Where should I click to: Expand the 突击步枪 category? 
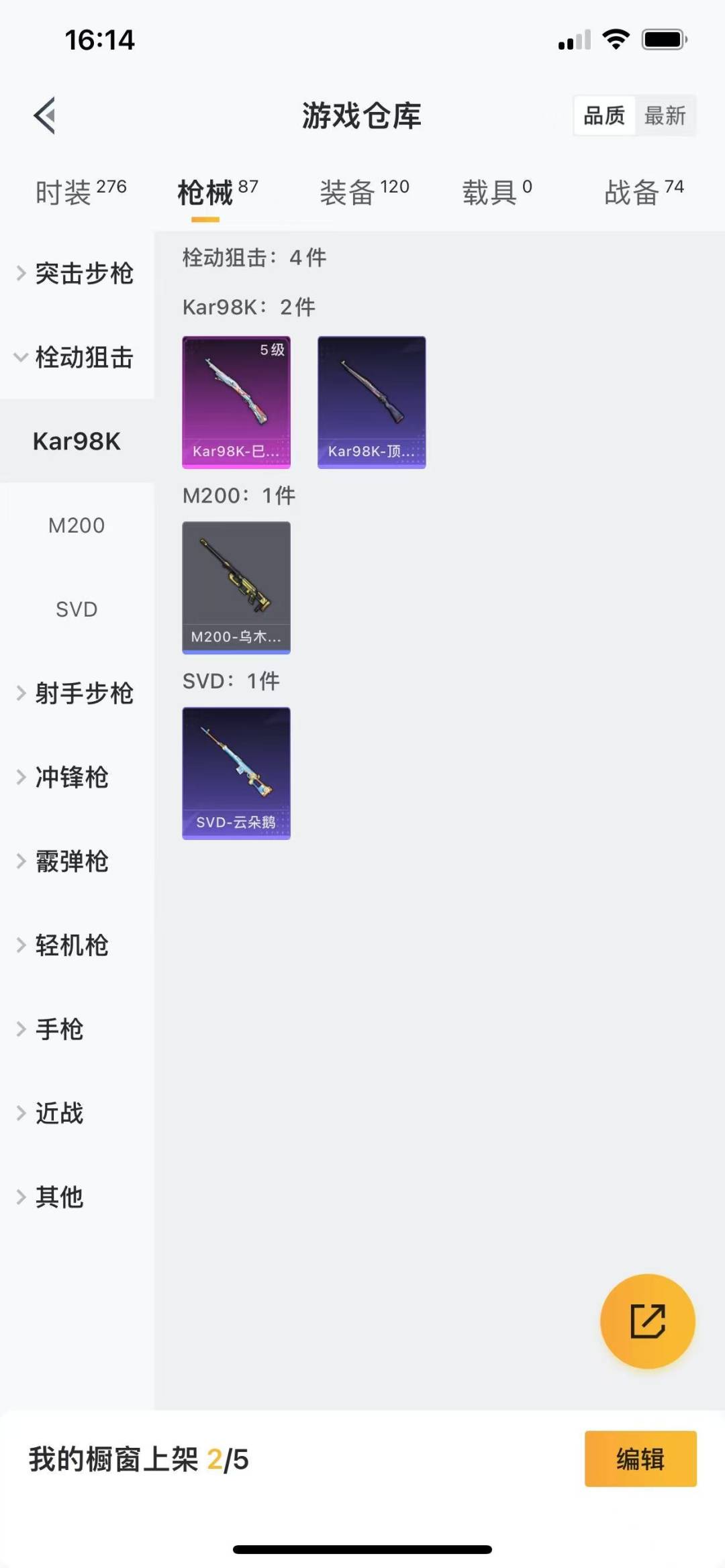click(77, 274)
